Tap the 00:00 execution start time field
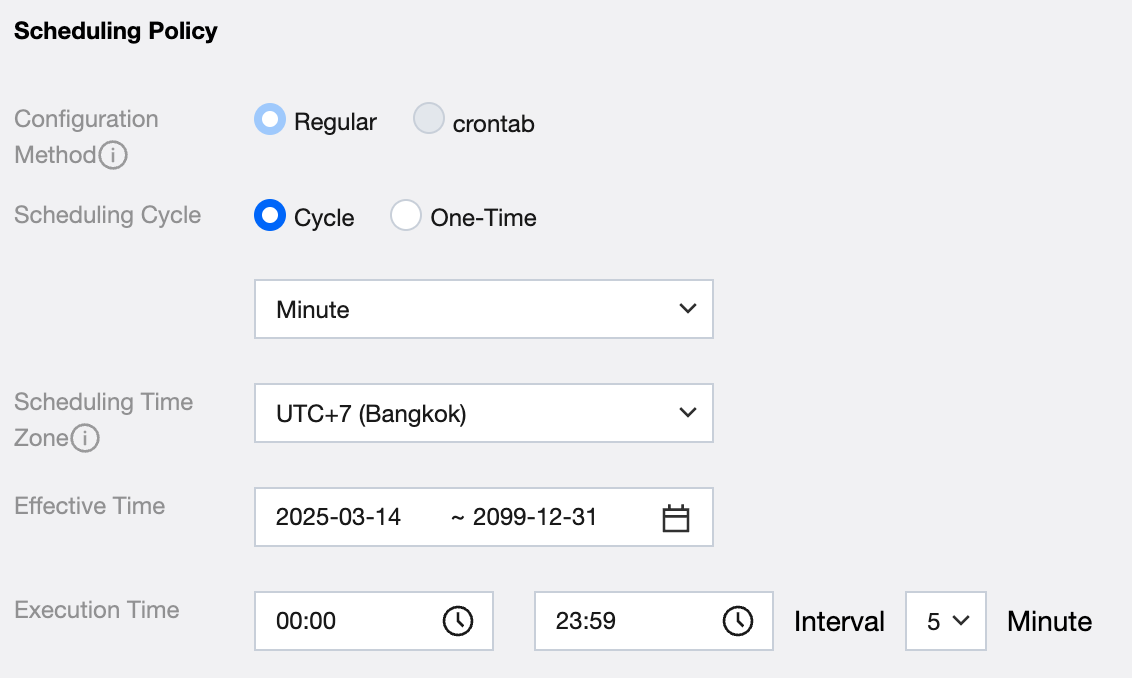The width and height of the screenshot is (1132, 678). [373, 621]
